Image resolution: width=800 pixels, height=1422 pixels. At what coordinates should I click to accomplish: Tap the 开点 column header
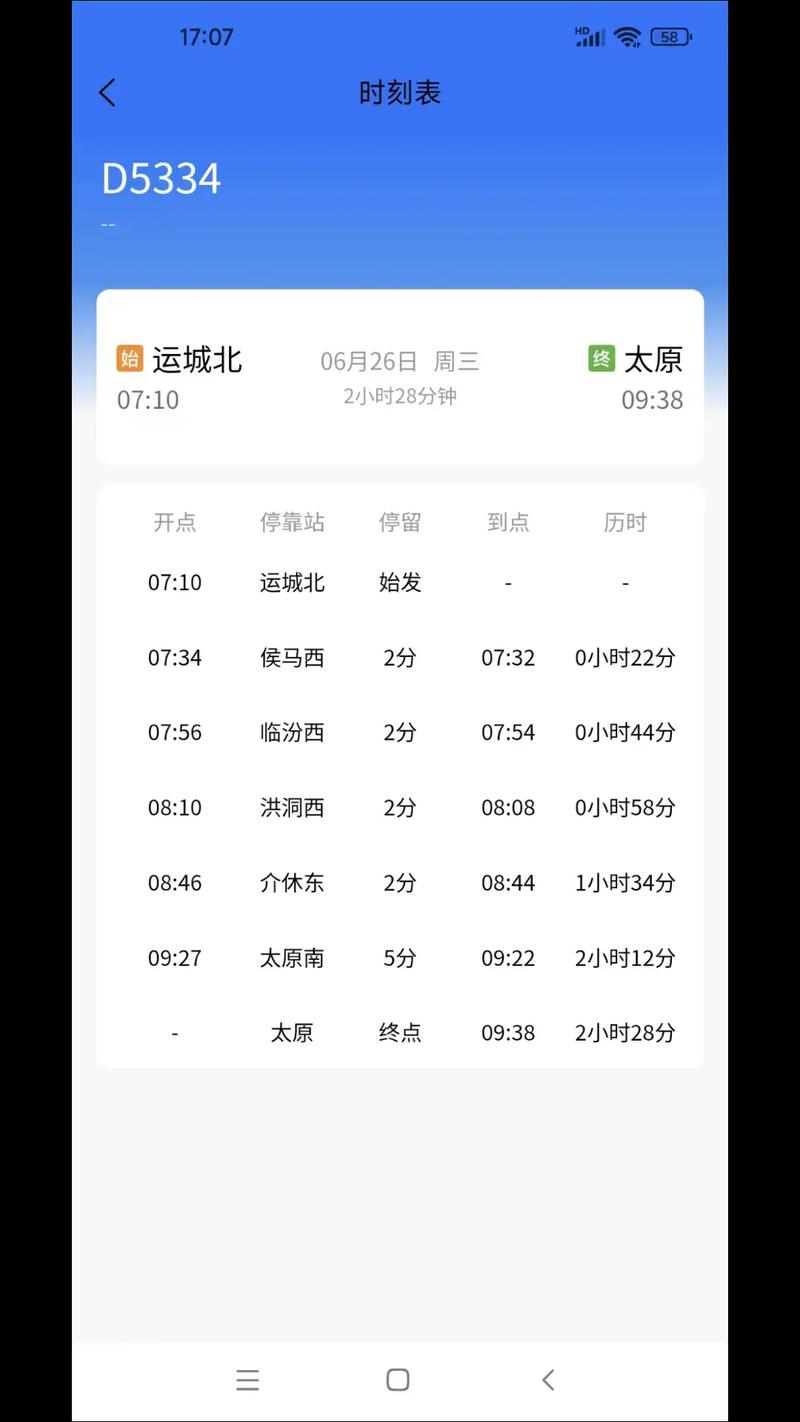177,521
